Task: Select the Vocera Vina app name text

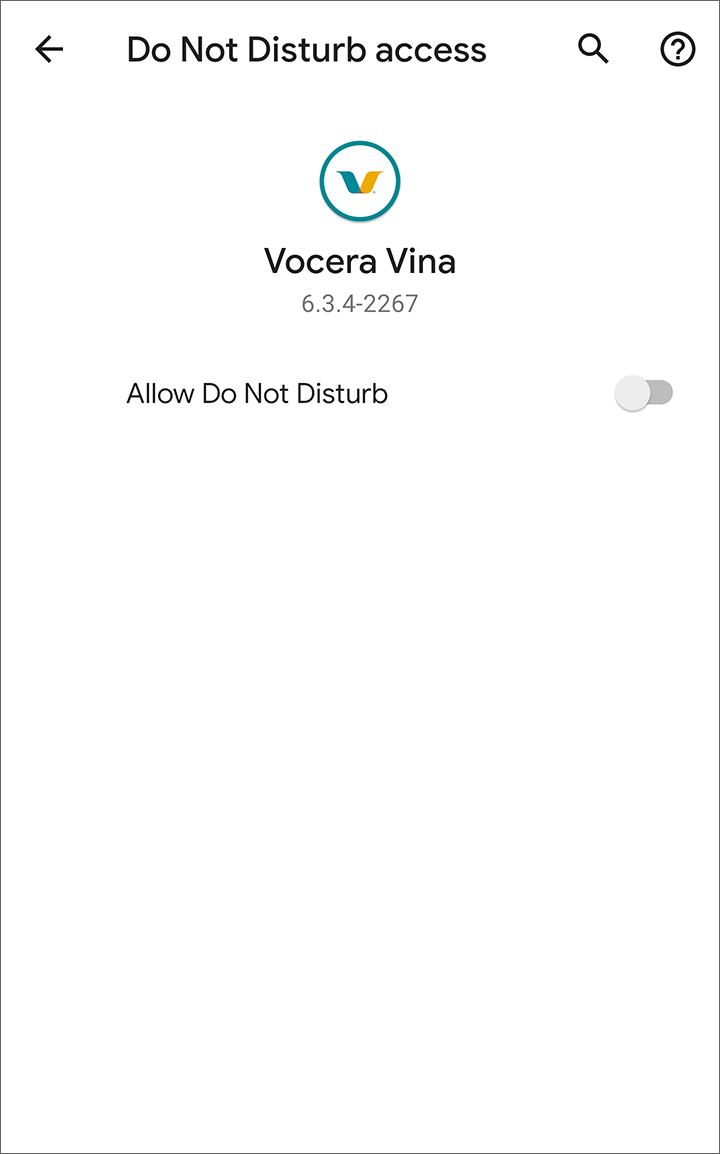Action: click(x=360, y=260)
